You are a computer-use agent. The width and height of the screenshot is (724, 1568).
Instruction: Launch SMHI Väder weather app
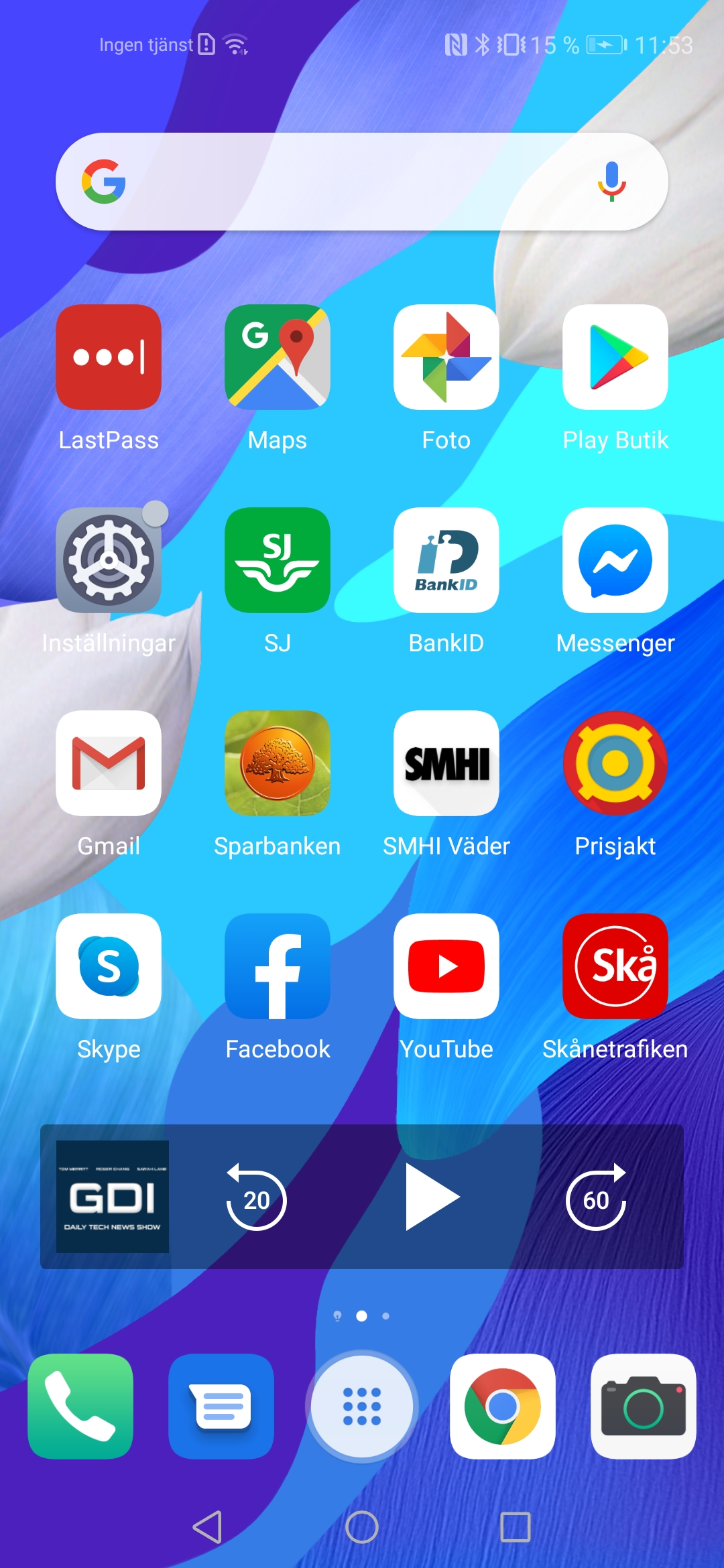click(446, 763)
